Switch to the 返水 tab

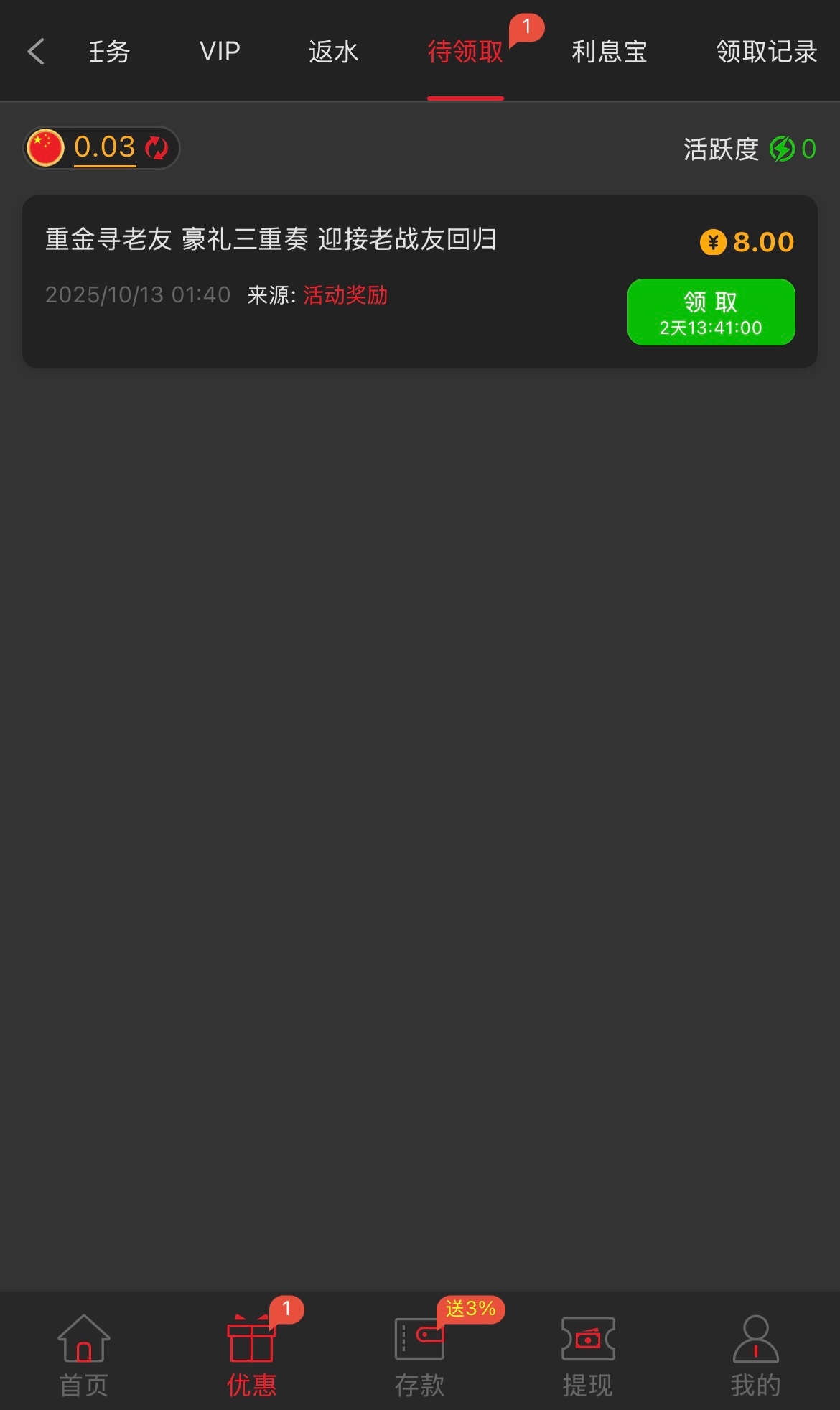click(333, 52)
